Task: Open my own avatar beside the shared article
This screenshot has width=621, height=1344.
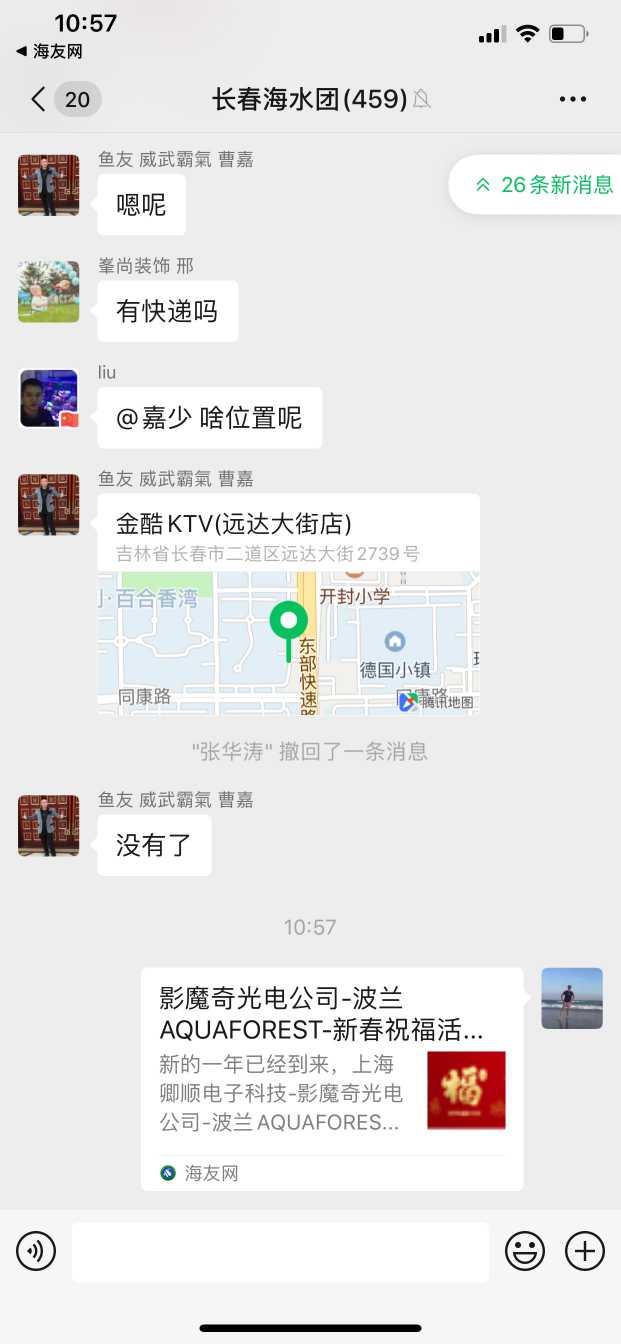Action: 572,998
